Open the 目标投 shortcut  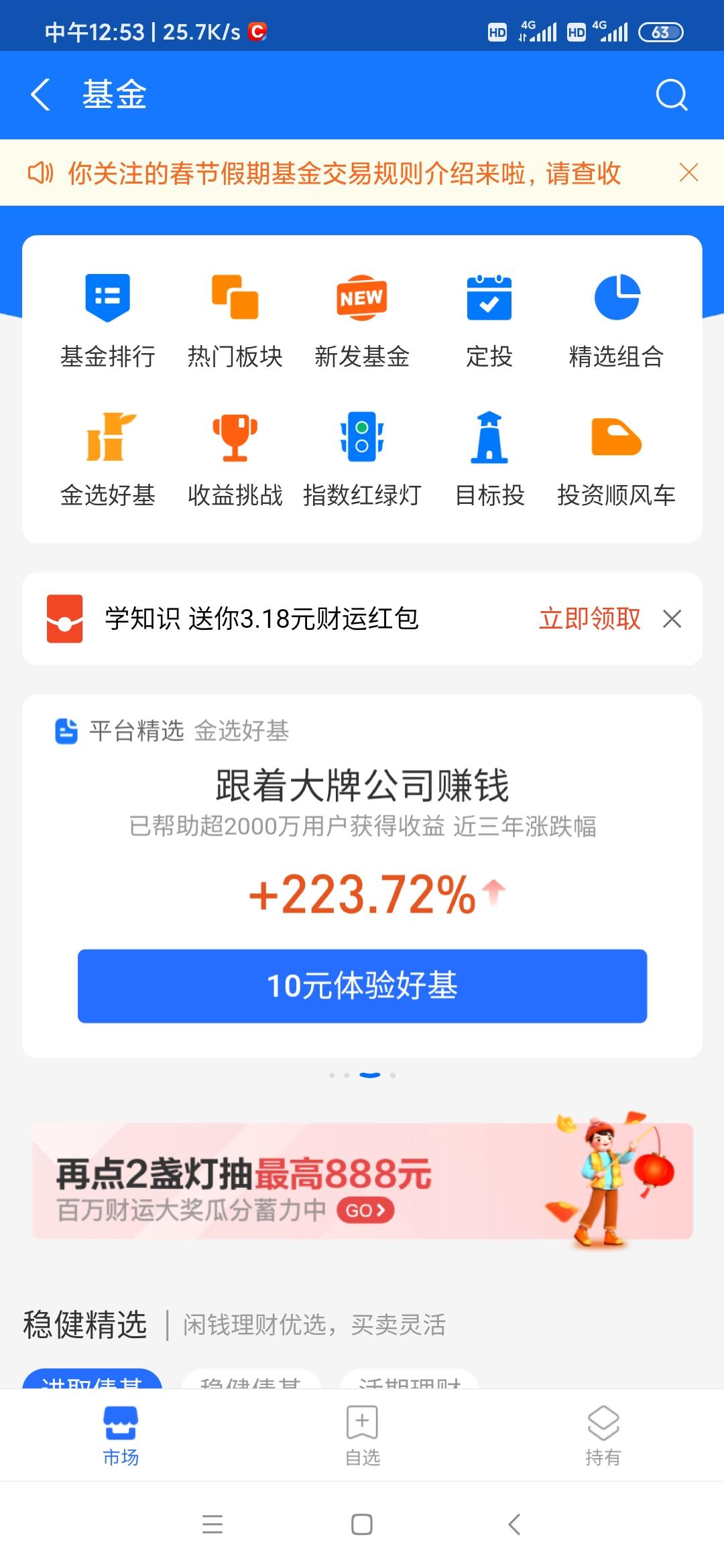click(489, 460)
